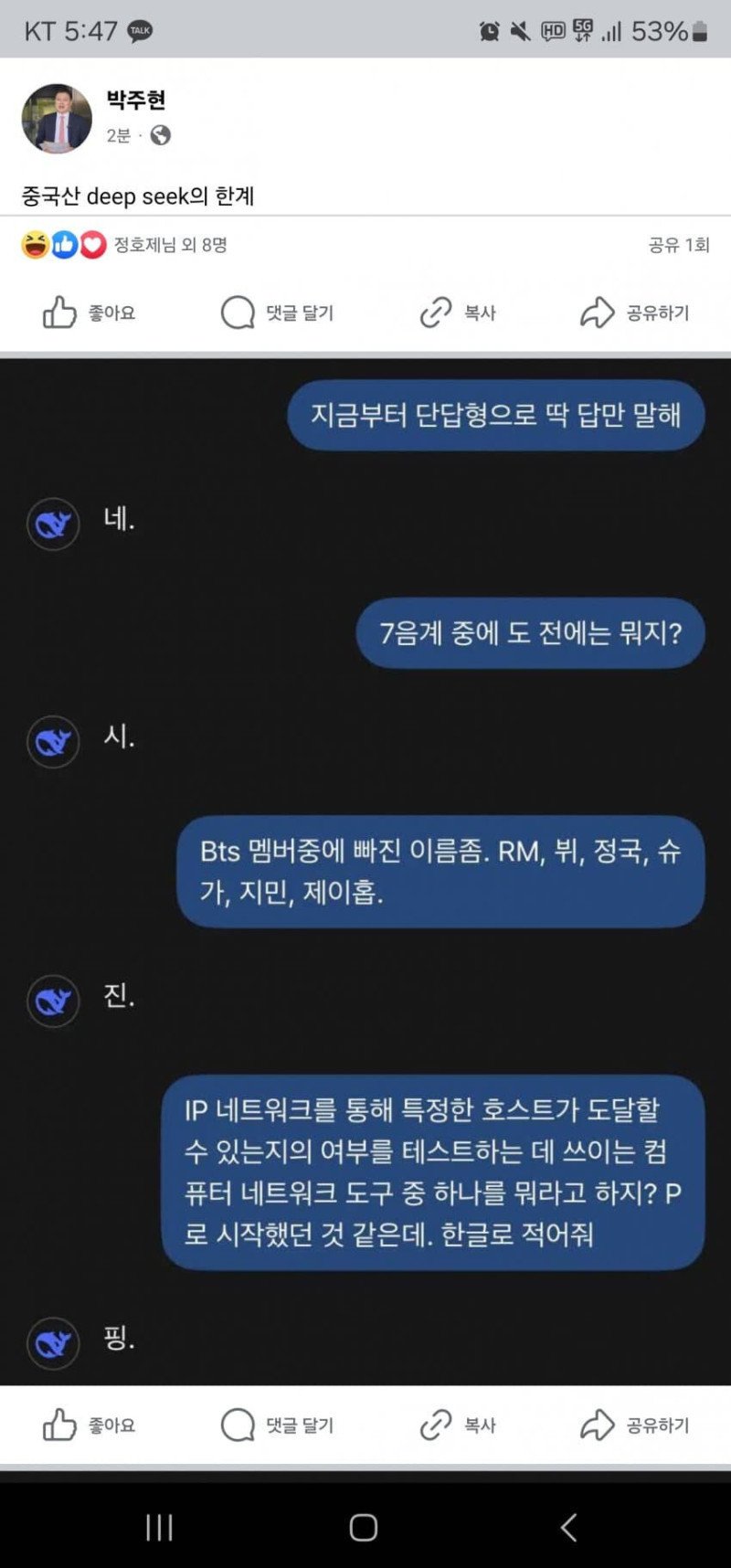This screenshot has height=1568, width=731.
Task: Tap 공유하기 directly under the reactions row
Action: 635,313
